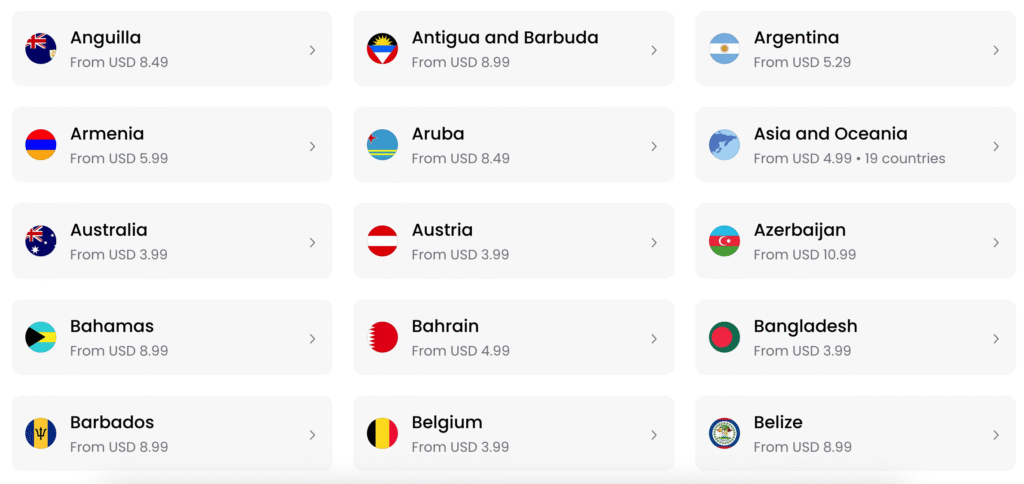The height and width of the screenshot is (484, 1024).
Task: Select Antigua and Barbuda
Action: click(513, 49)
